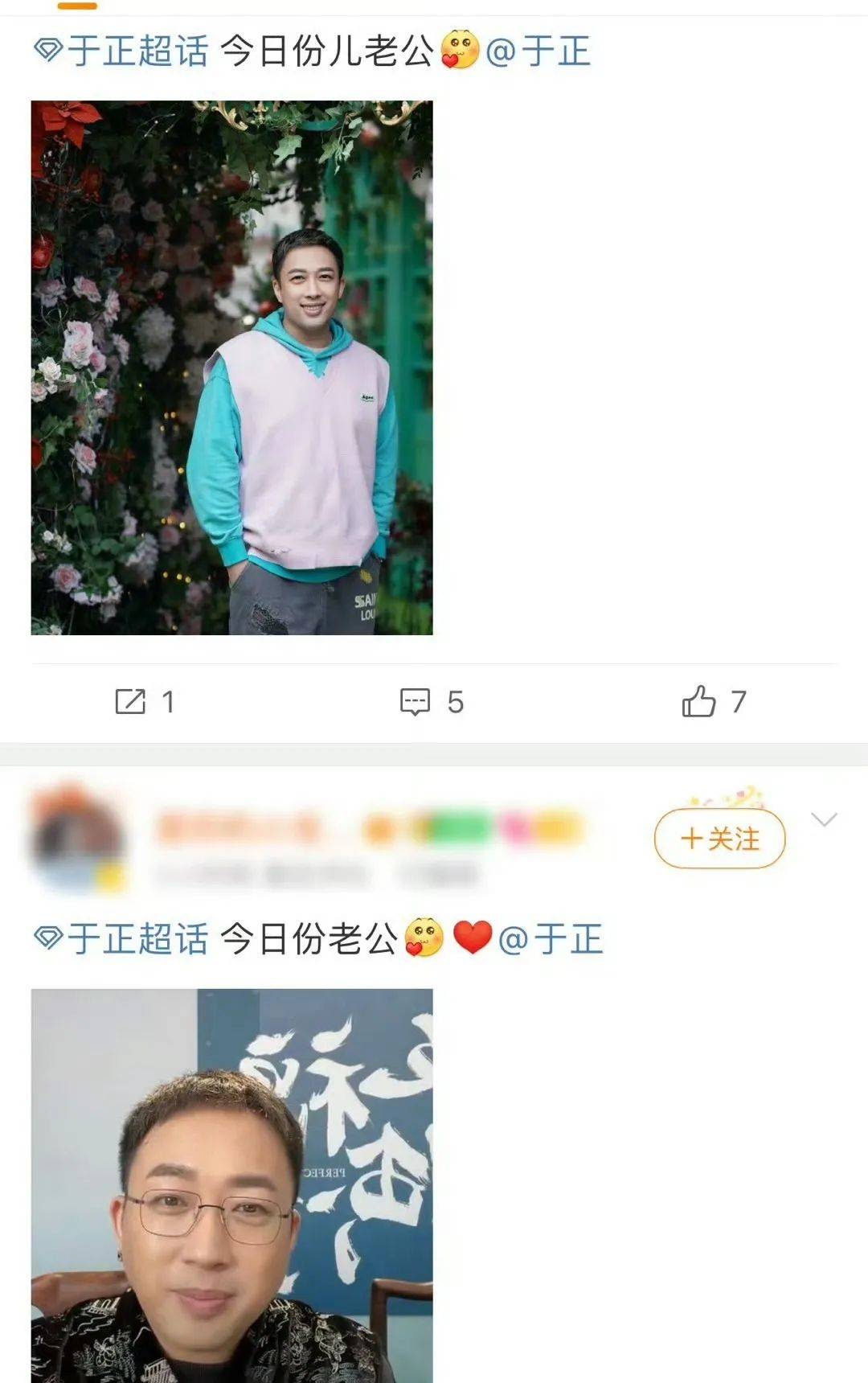Open comments on the post with 5 comments
This screenshot has height=1383, width=868.
(x=432, y=702)
